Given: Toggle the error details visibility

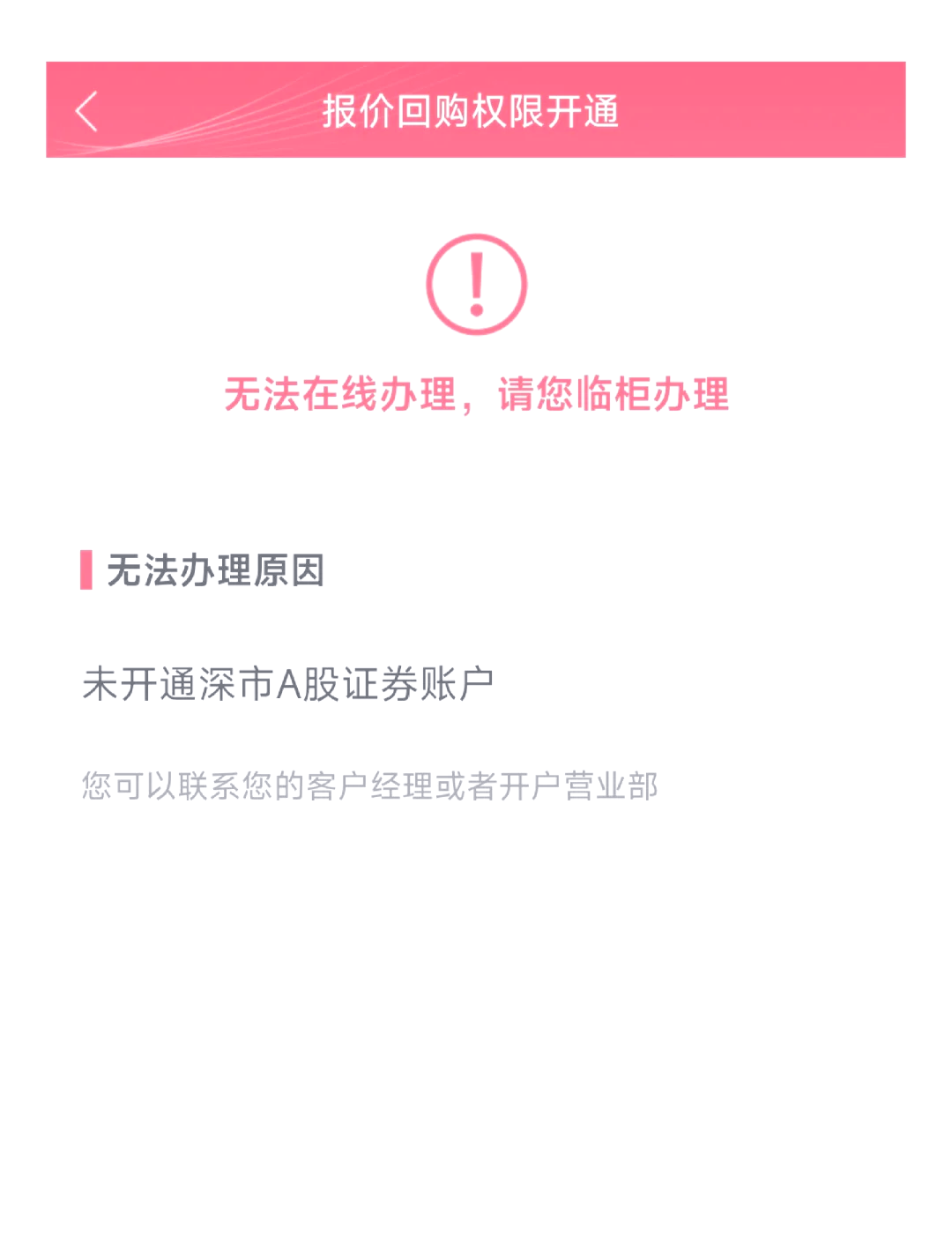Looking at the screenshot, I should click(219, 571).
